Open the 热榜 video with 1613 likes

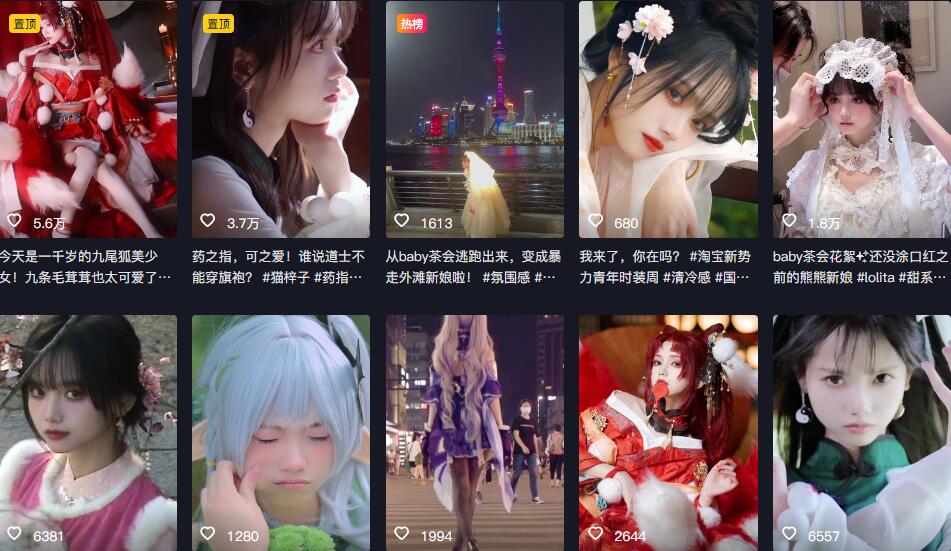tap(474, 118)
